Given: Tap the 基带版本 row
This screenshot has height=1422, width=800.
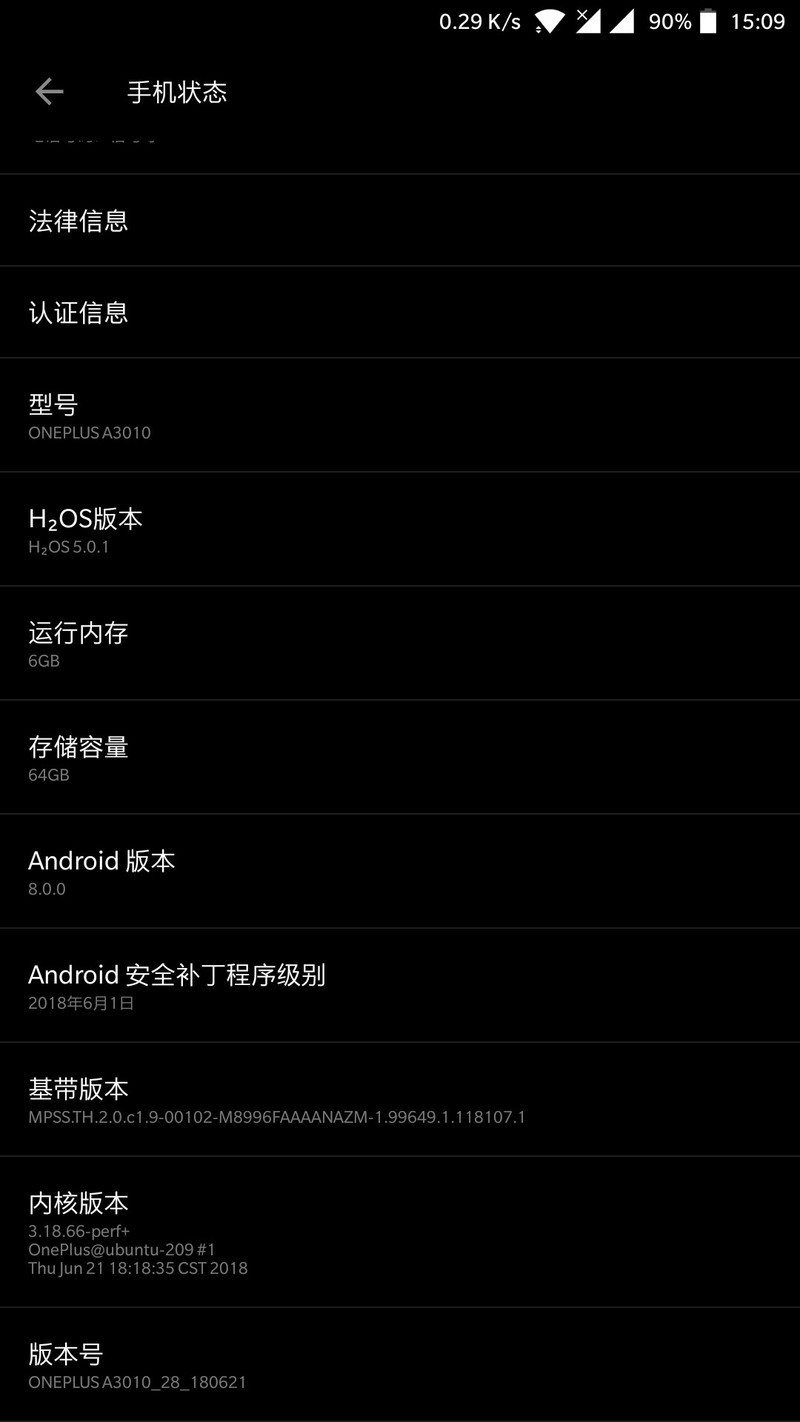Looking at the screenshot, I should (400, 1100).
